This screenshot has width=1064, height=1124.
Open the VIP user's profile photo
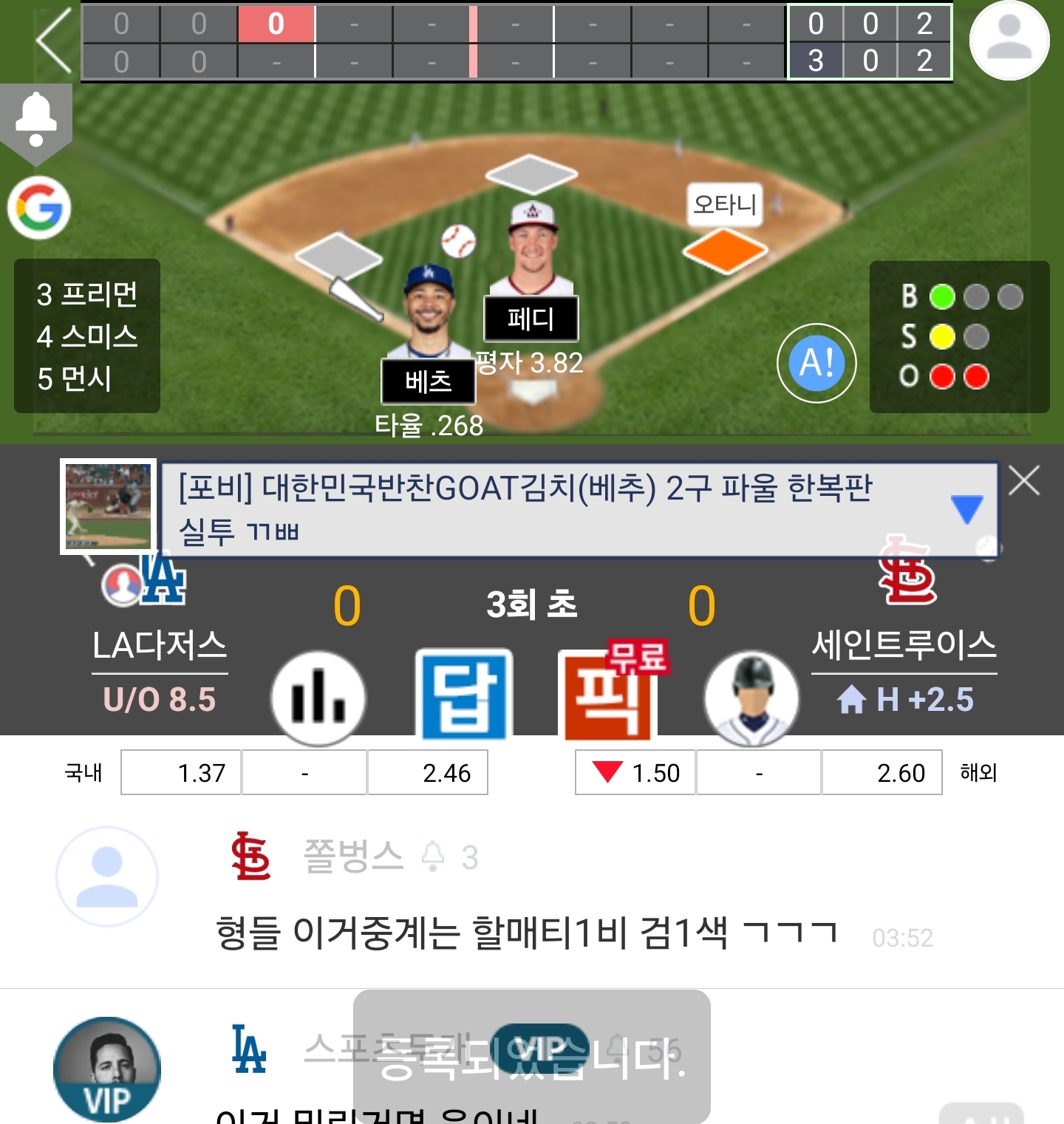(x=107, y=1068)
